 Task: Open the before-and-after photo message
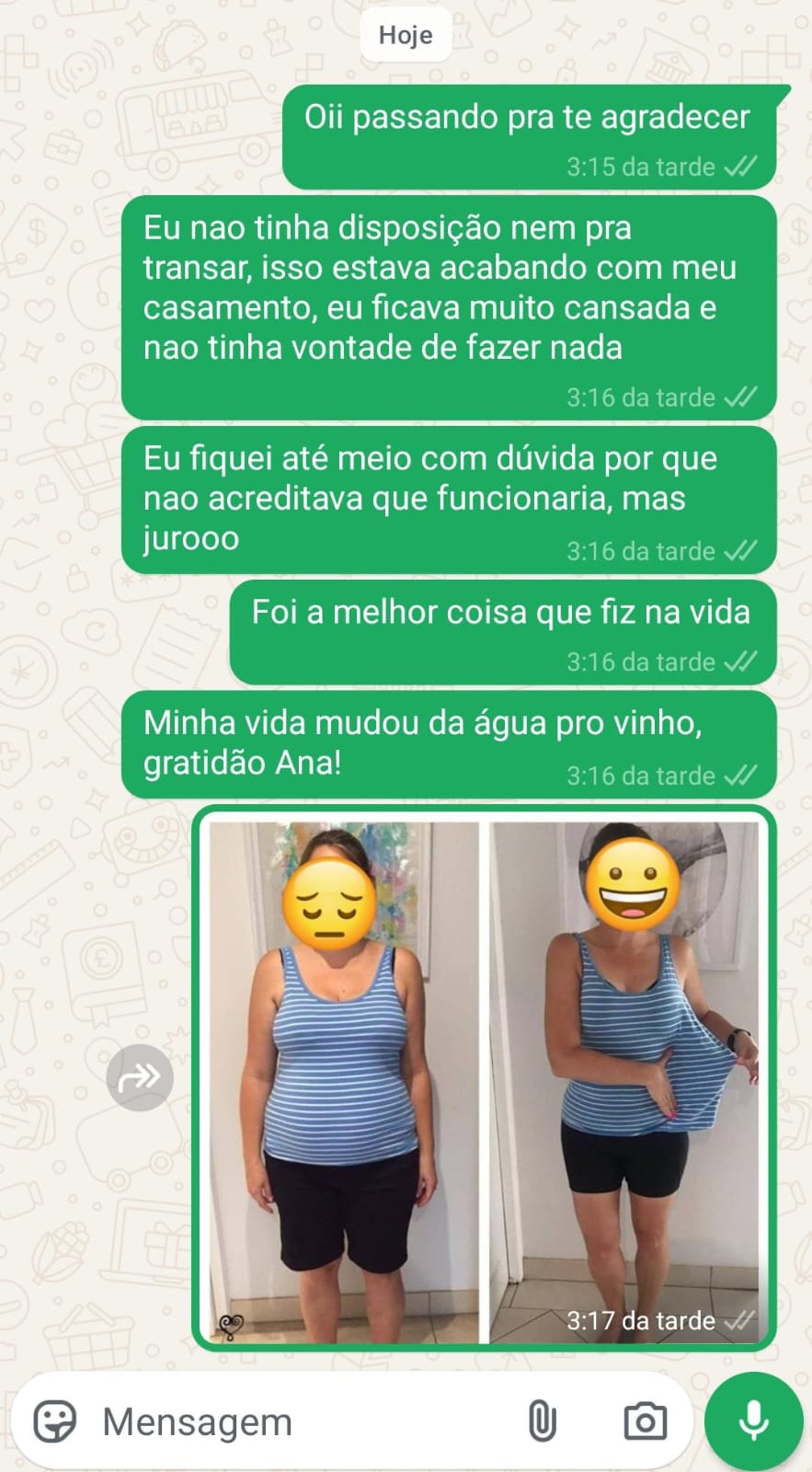484,1076
